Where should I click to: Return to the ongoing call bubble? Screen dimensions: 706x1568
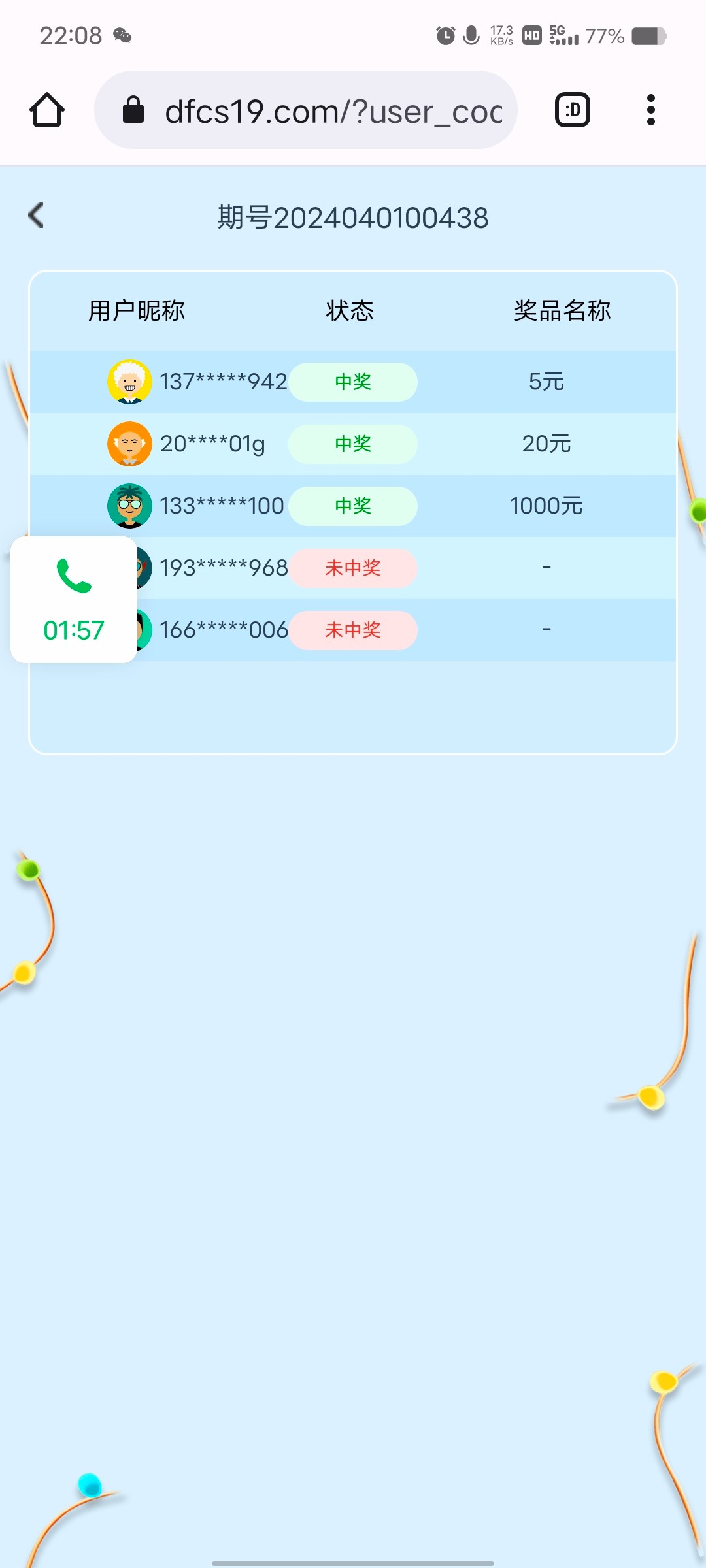pos(74,600)
